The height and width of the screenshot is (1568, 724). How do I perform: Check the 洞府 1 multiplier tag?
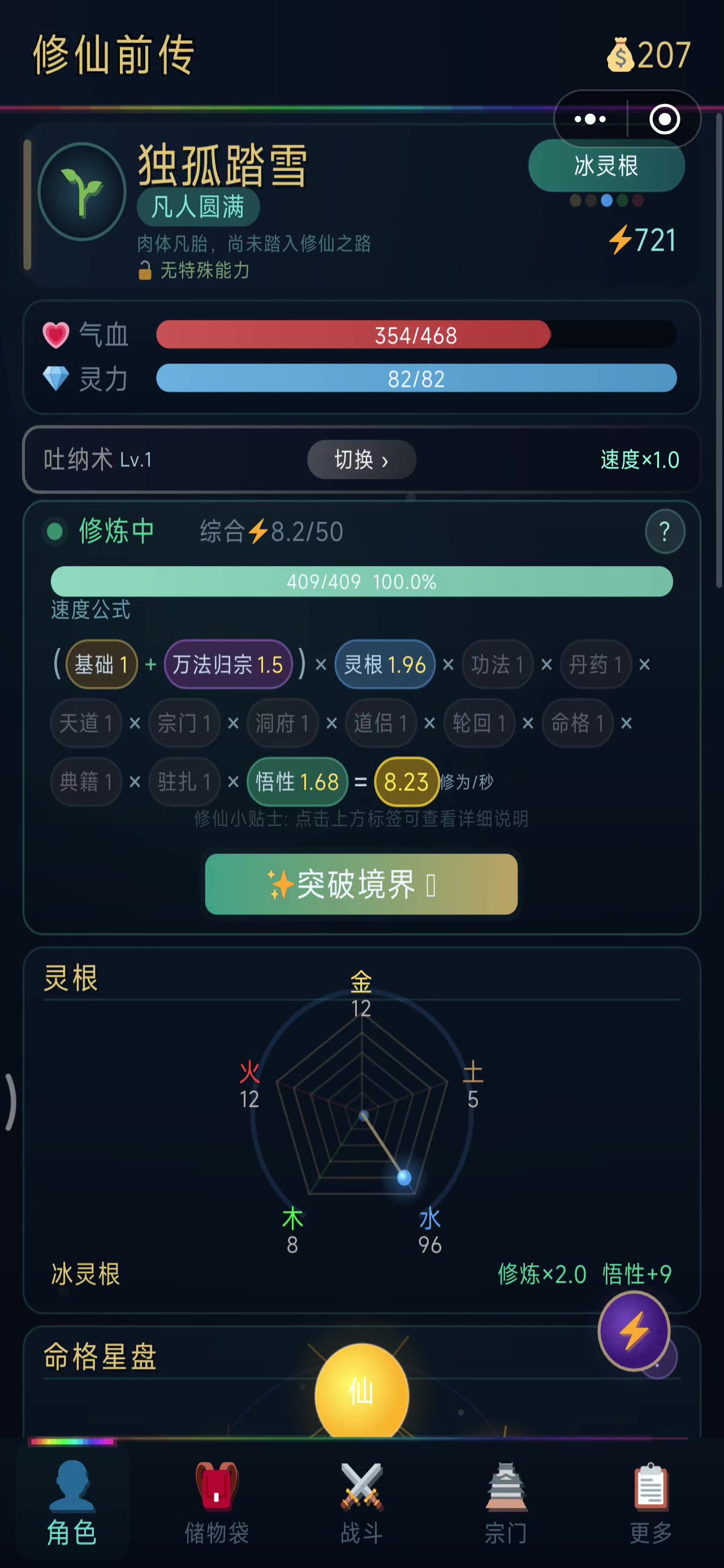click(282, 723)
